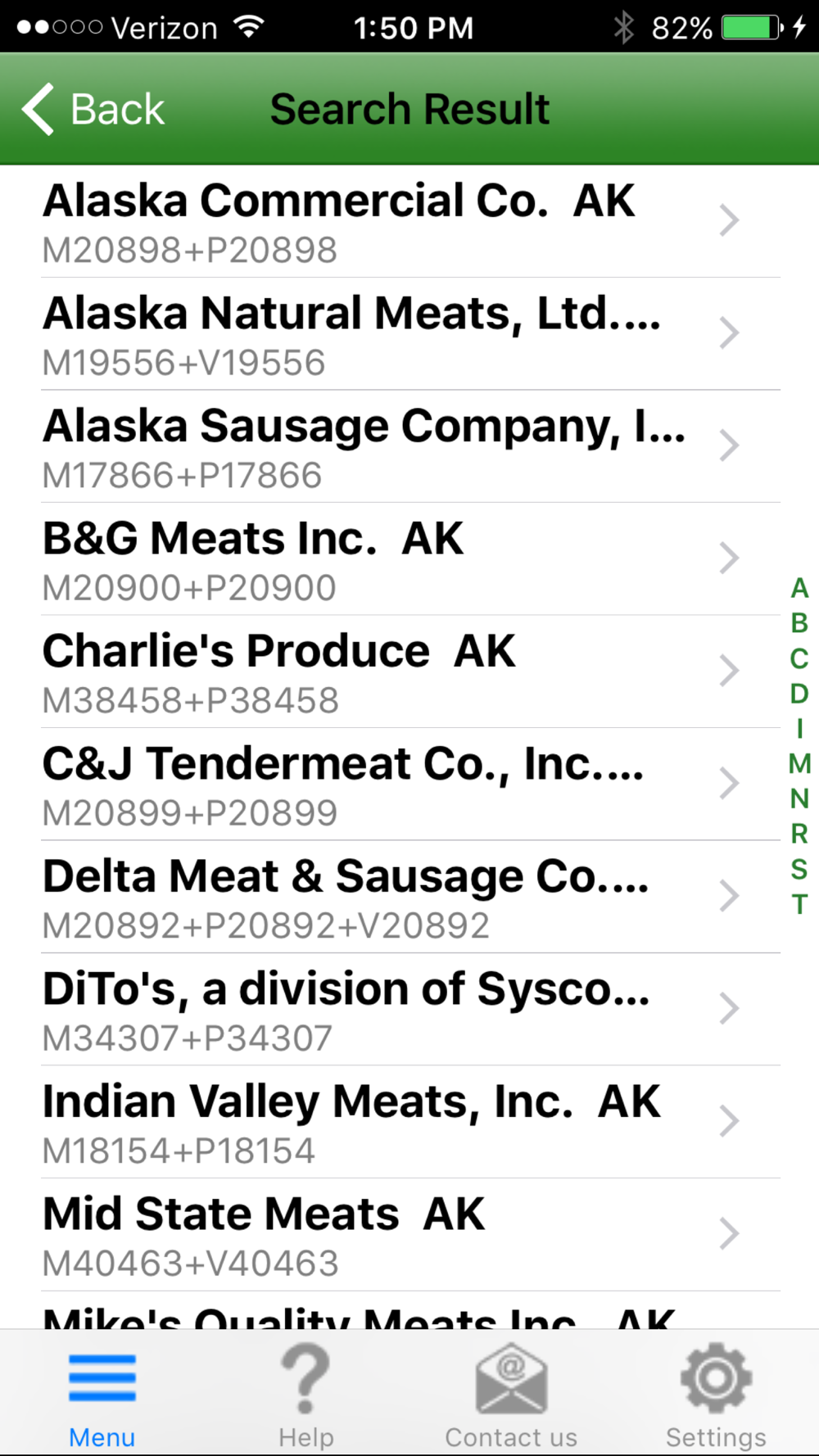This screenshot has height=1456, width=819.
Task: Jump to letter D in index
Action: tap(799, 694)
